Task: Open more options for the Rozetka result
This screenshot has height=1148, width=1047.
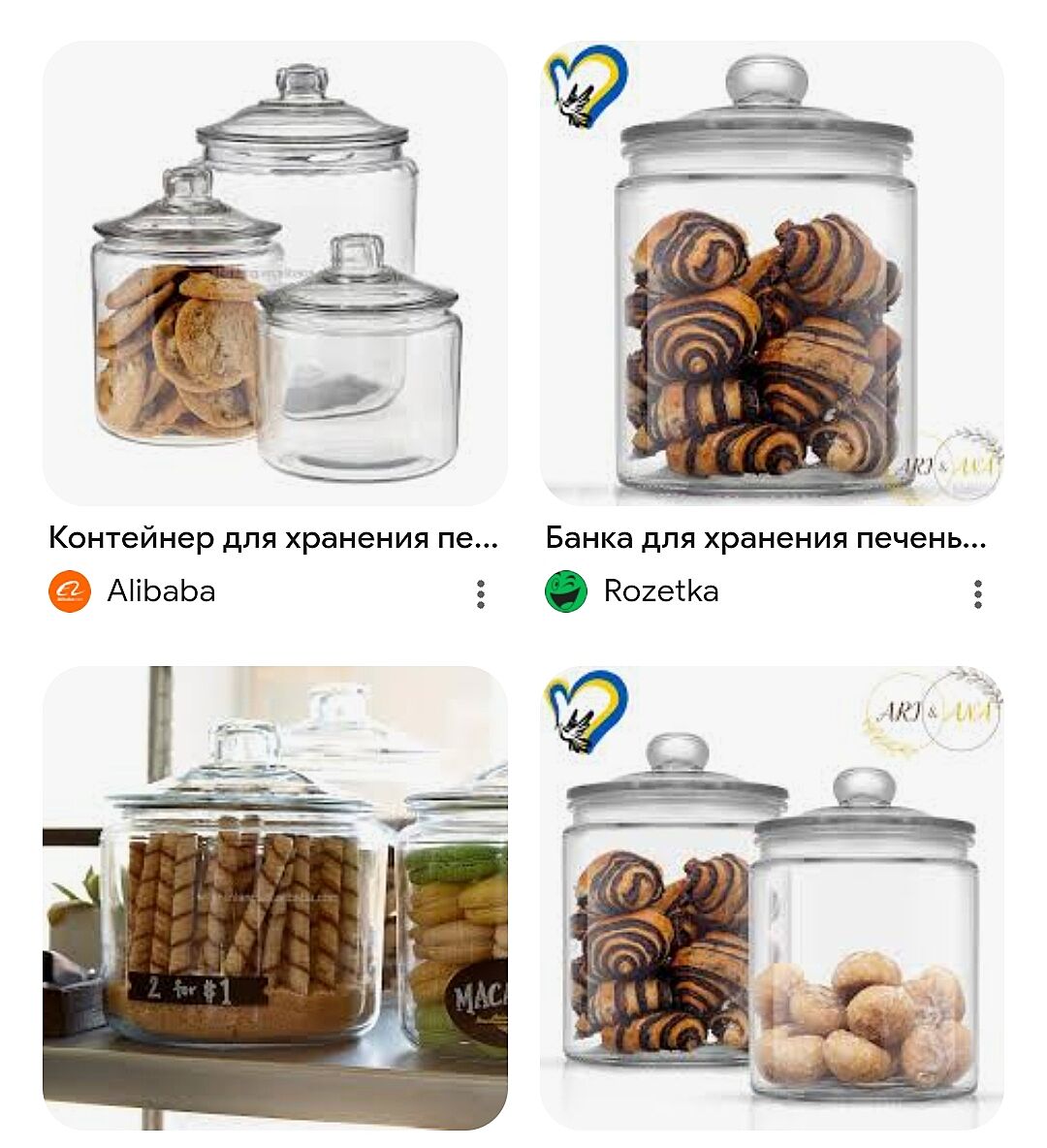Action: click(977, 593)
